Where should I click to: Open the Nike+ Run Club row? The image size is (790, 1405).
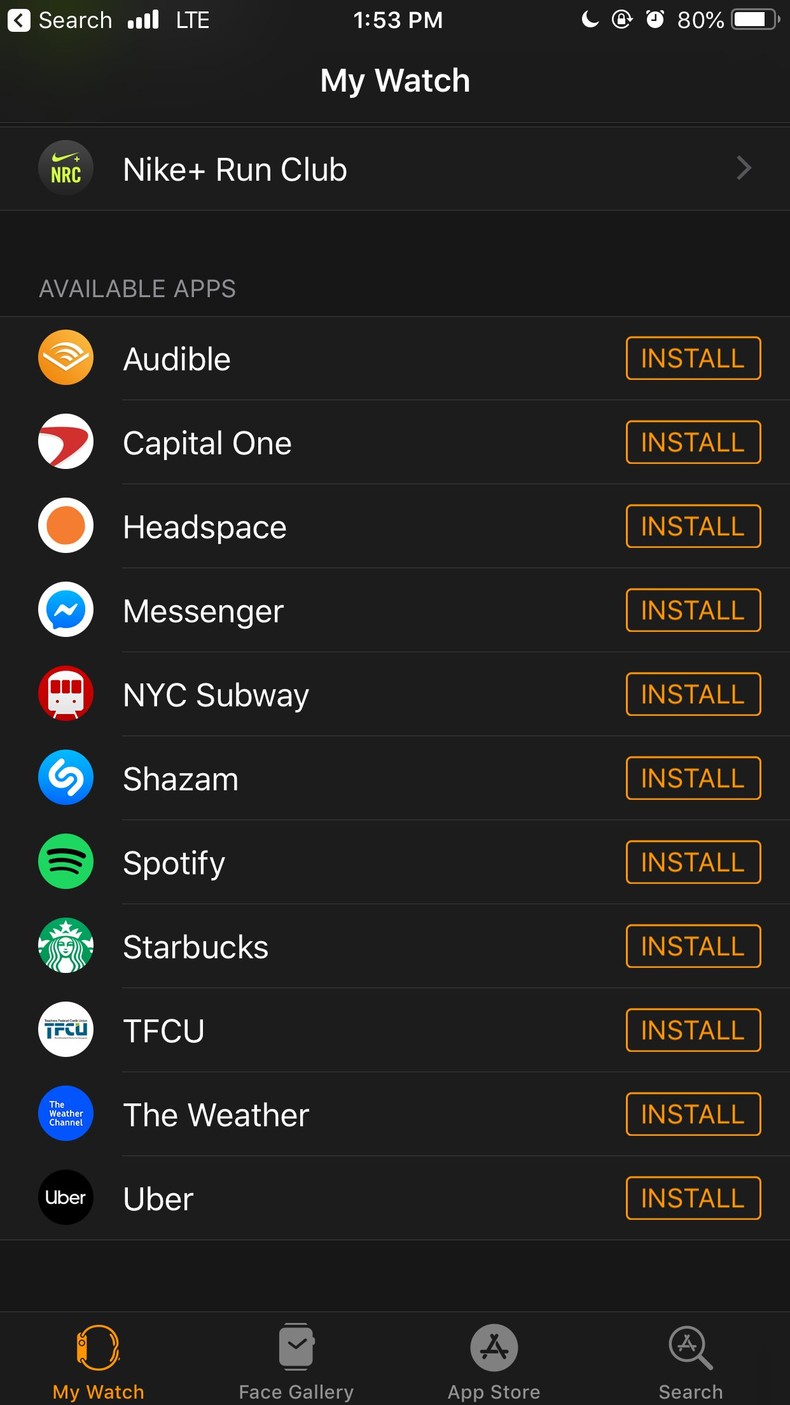tap(394, 169)
